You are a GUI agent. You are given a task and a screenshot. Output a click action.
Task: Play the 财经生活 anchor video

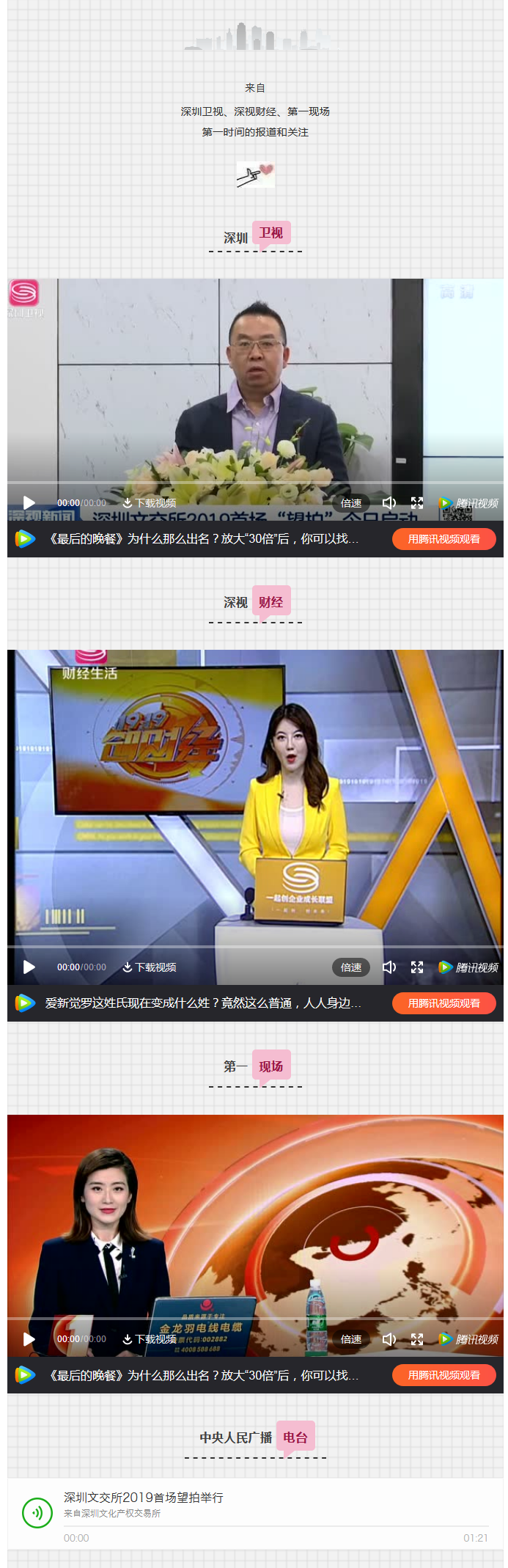point(29,967)
